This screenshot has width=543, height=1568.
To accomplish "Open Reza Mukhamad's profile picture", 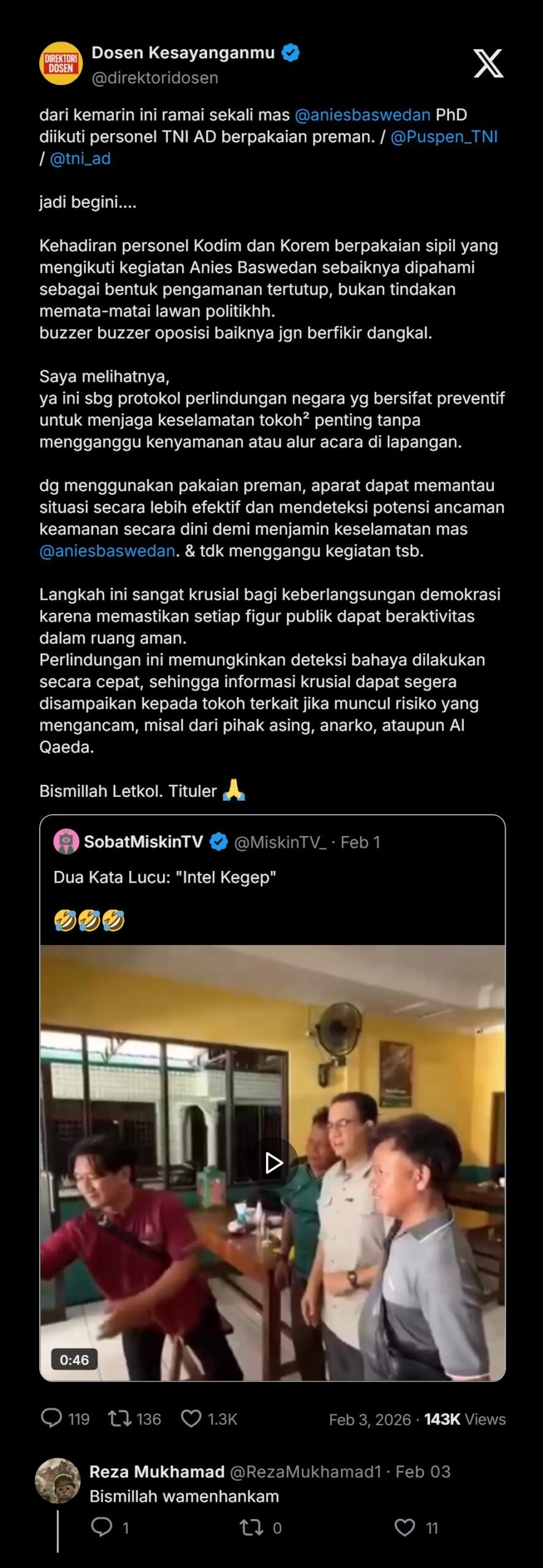I will coord(58,1480).
